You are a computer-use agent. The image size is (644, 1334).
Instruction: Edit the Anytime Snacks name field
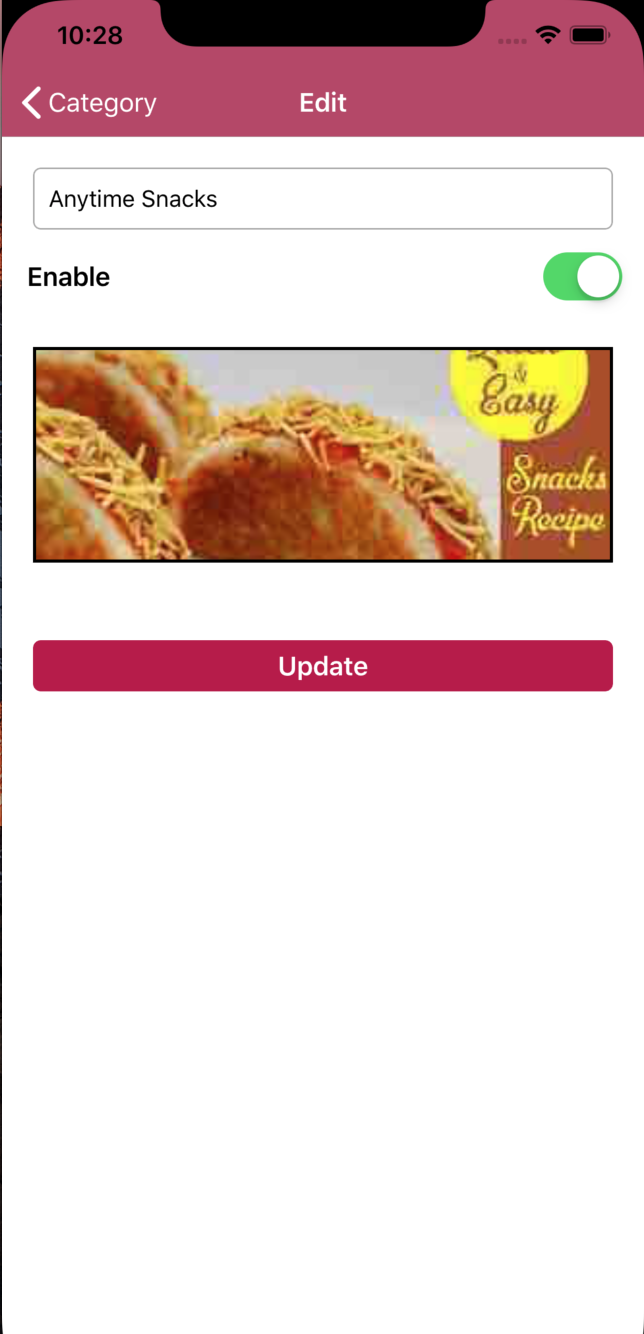[x=322, y=199]
